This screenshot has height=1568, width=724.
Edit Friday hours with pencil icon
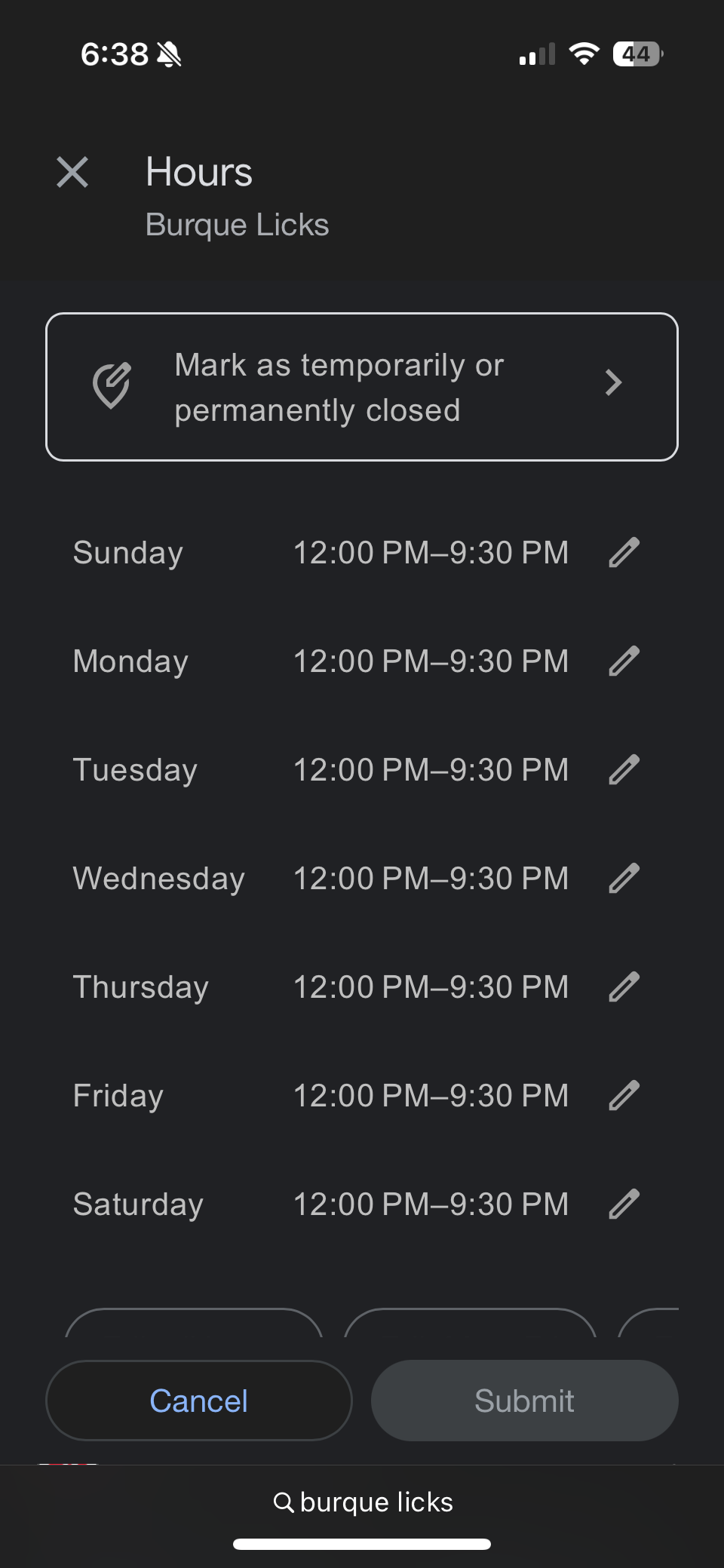[x=624, y=1095]
